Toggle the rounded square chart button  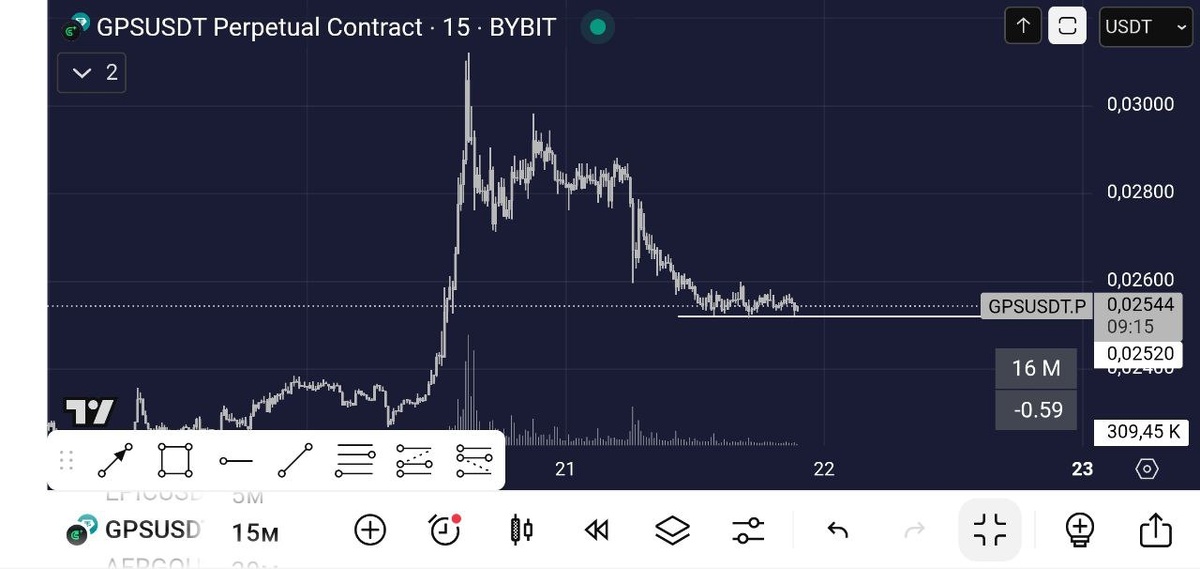pyautogui.click(x=1067, y=27)
